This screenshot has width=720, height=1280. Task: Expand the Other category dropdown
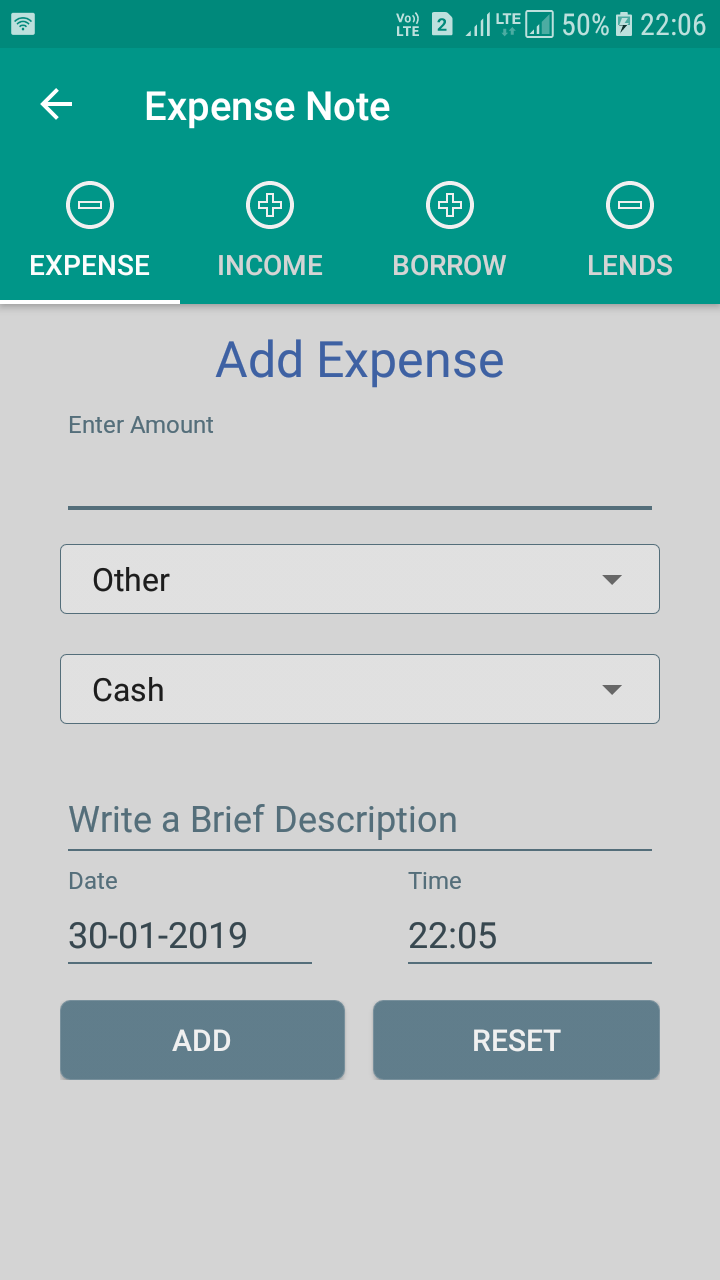pos(360,579)
